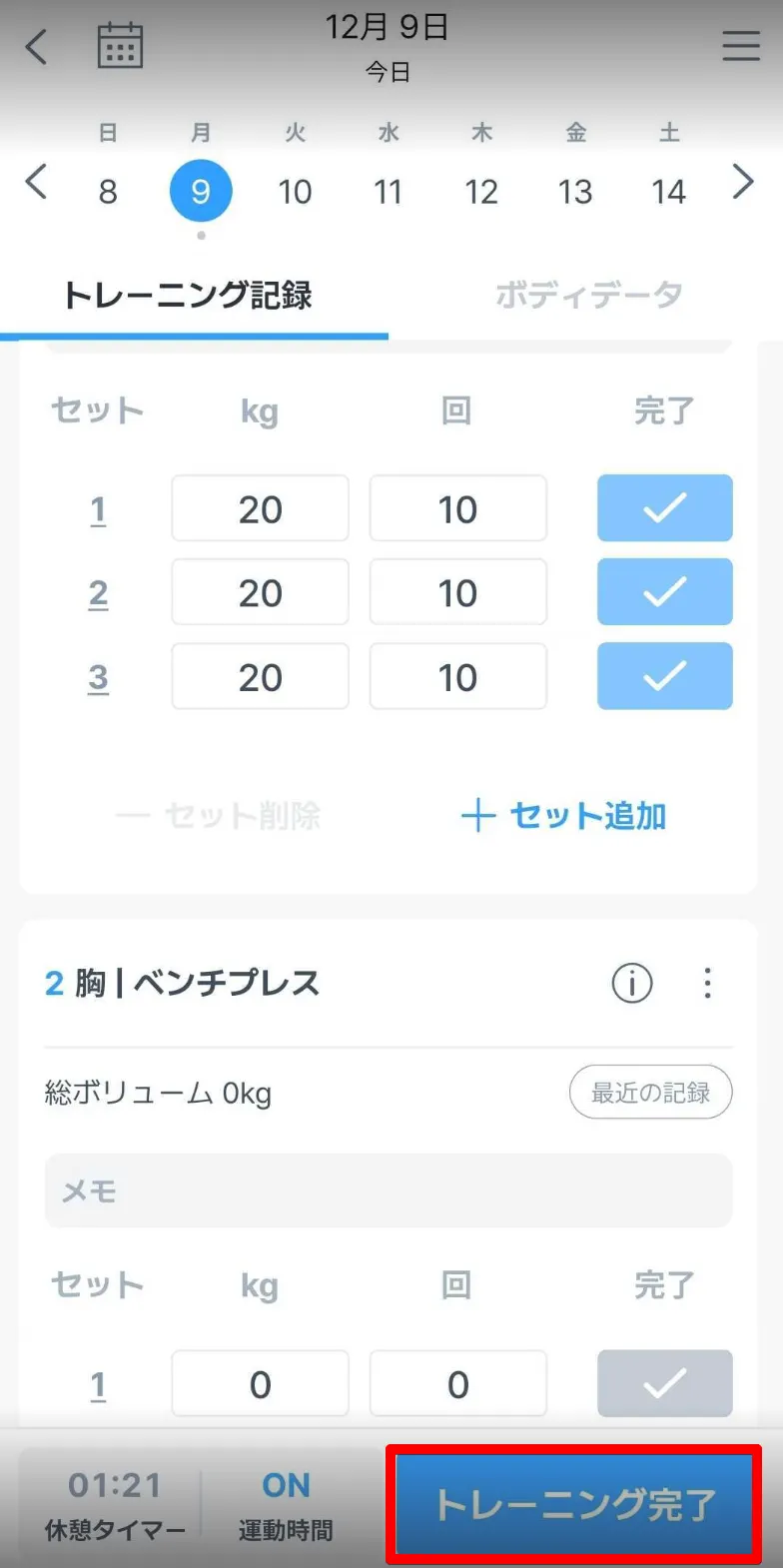Select date 13 in the week strip
This screenshot has width=783, height=1568.
tap(575, 191)
